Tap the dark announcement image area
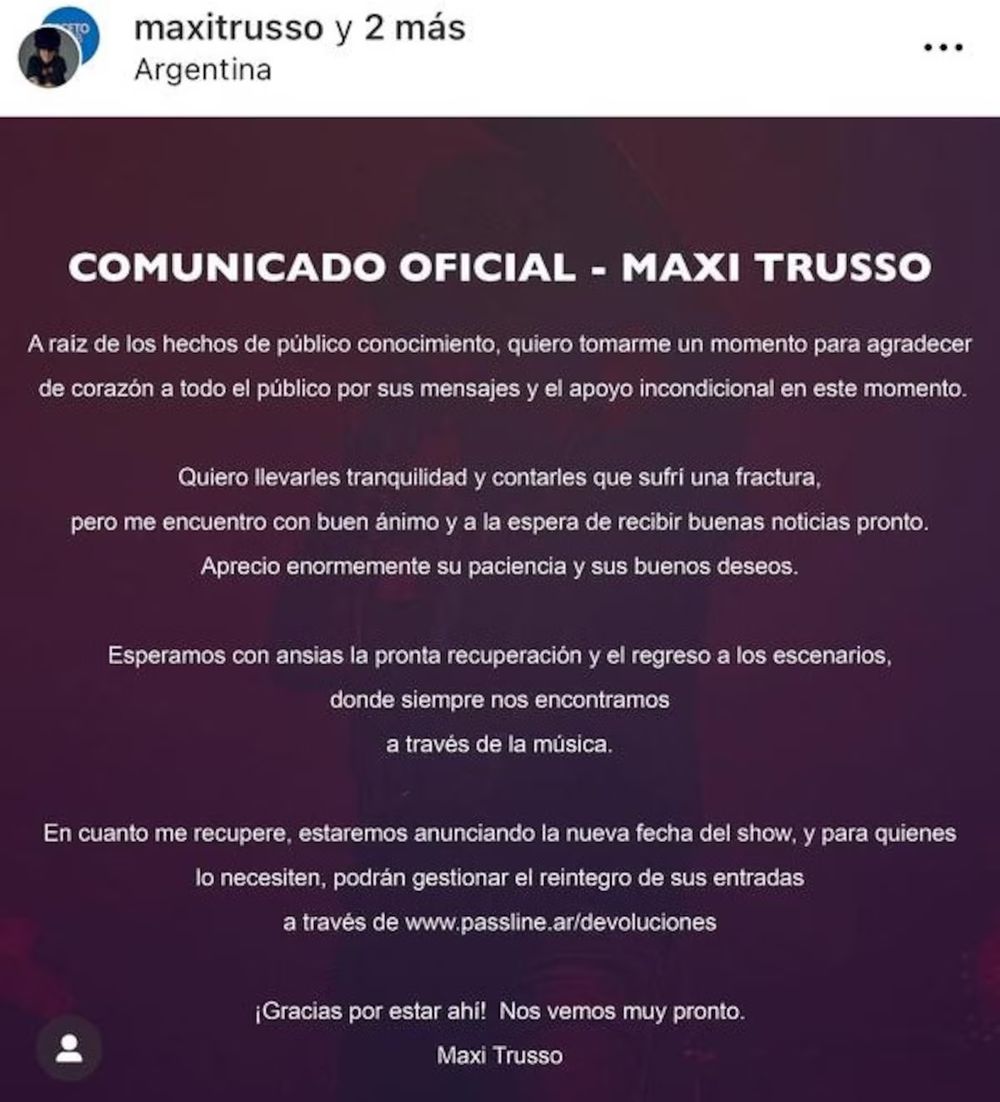Viewport: 1000px width, 1102px height. [500, 600]
